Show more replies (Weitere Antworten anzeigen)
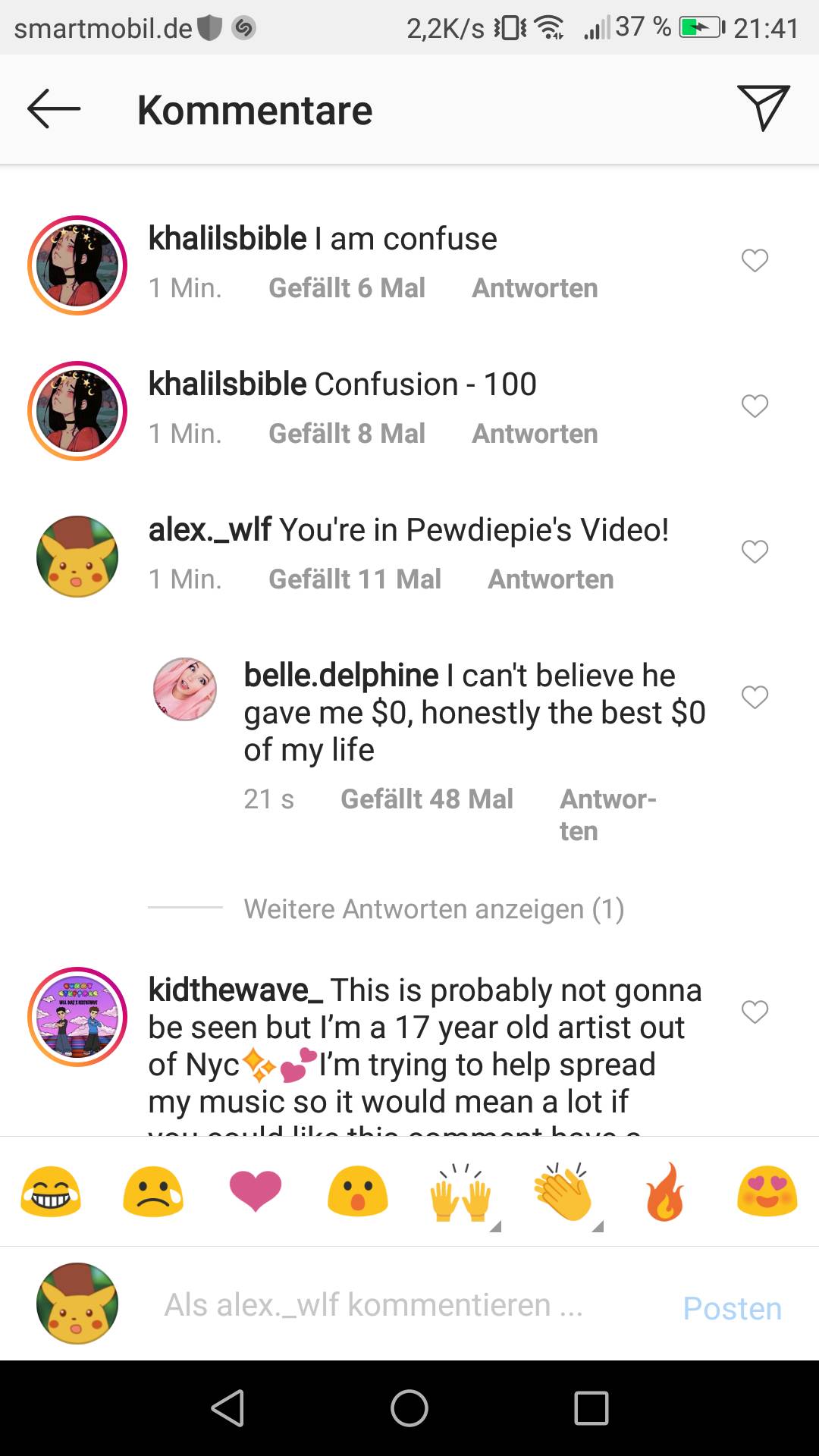The image size is (819, 1456). coord(434,908)
